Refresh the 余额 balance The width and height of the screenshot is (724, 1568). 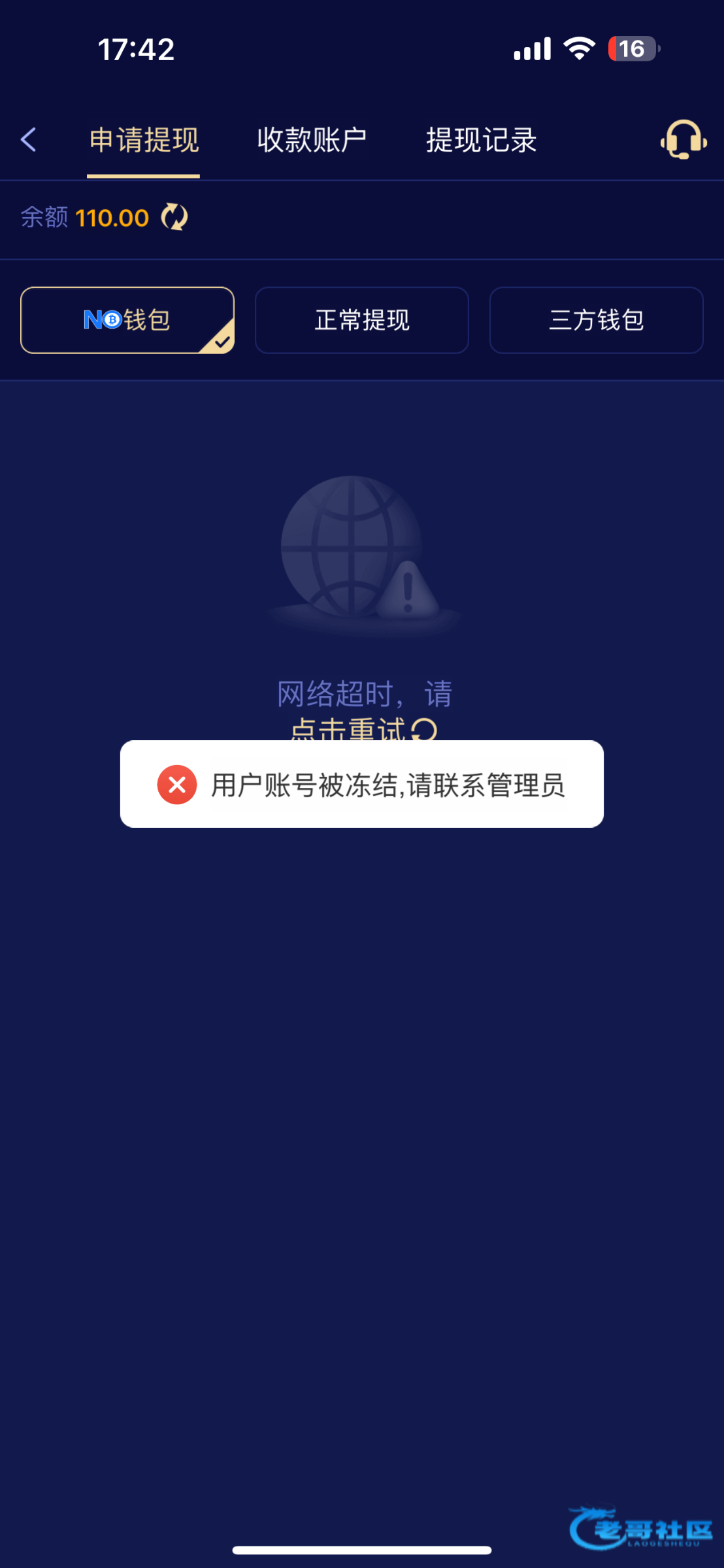pyautogui.click(x=174, y=218)
